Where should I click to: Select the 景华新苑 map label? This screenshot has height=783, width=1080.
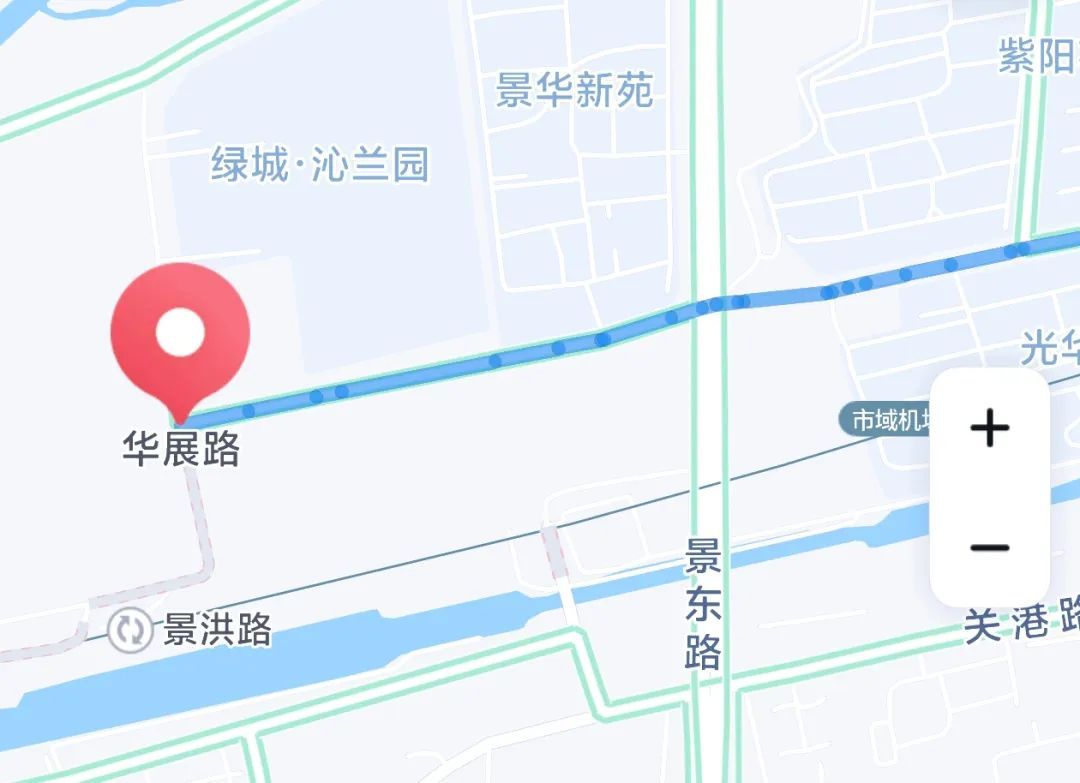[x=575, y=91]
